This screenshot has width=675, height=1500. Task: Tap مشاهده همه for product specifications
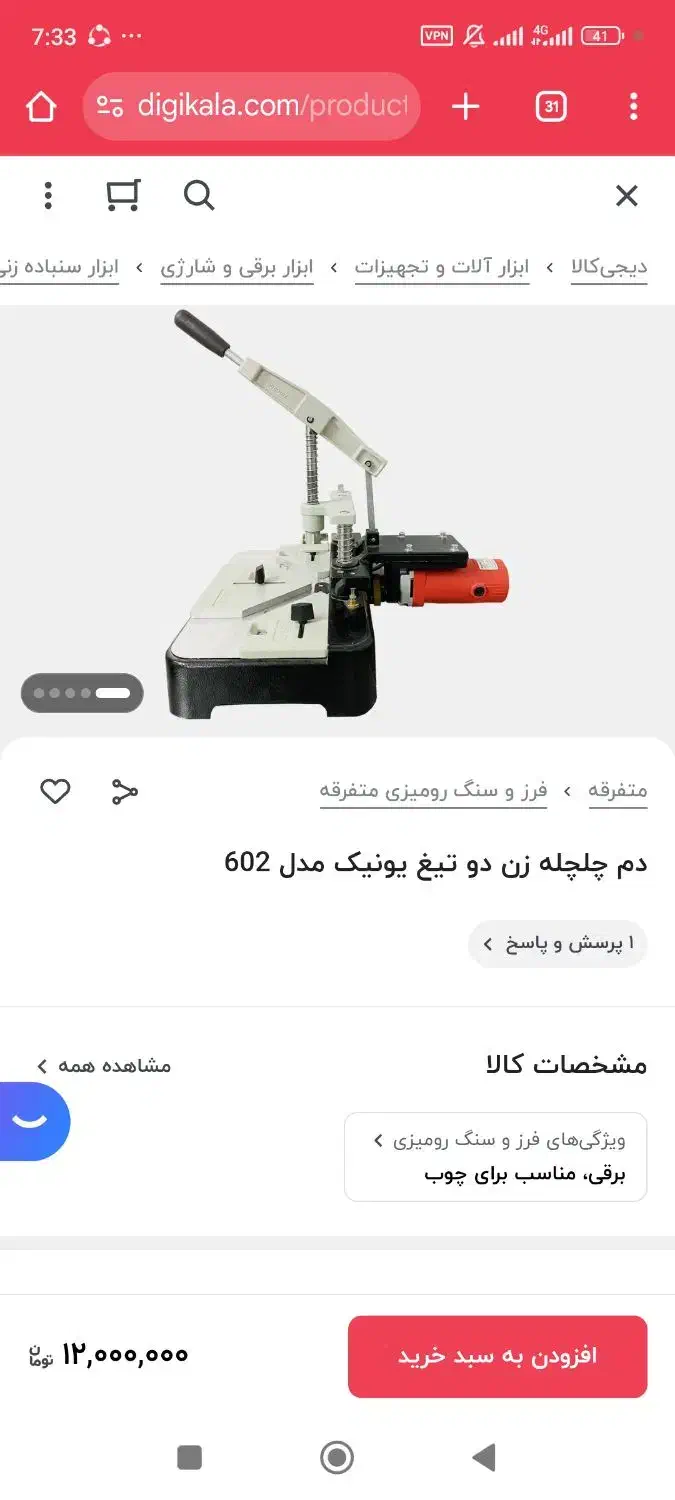[105, 1066]
